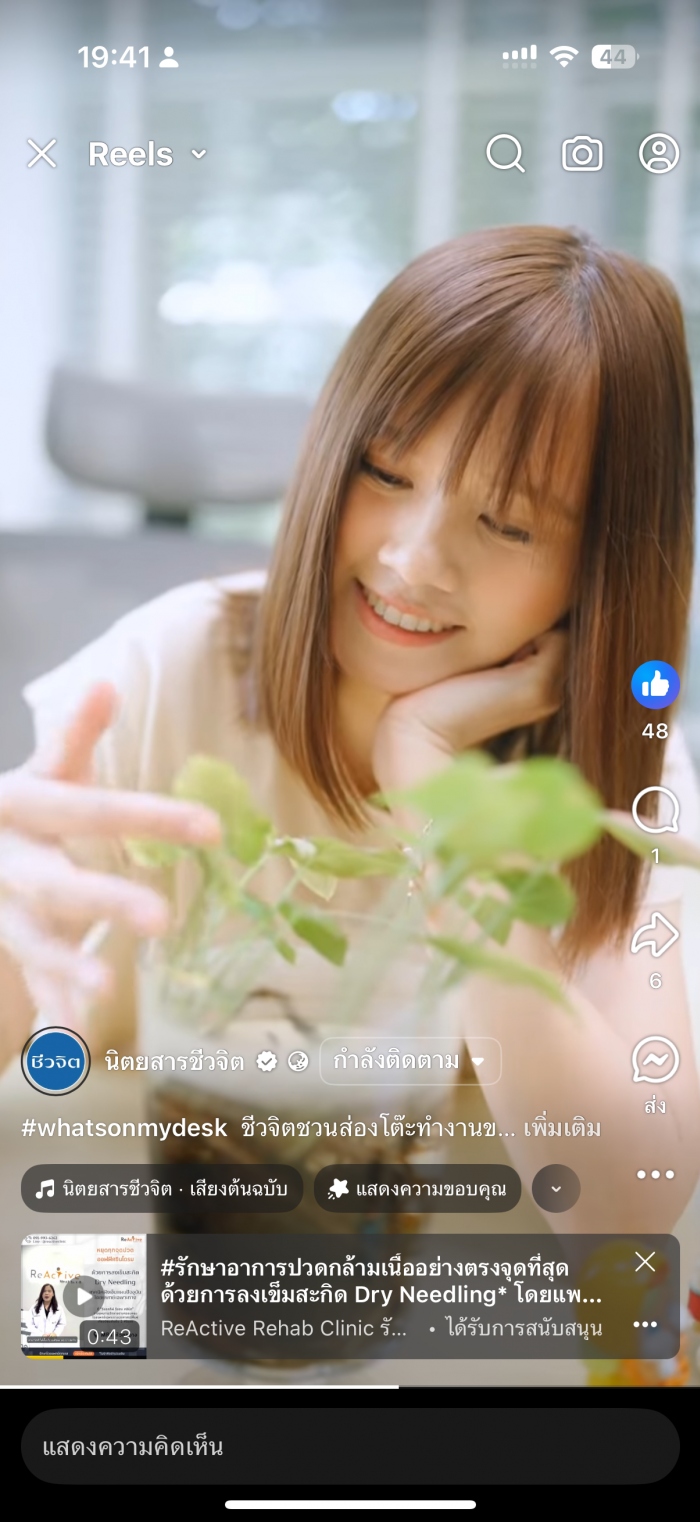Open the original audio chip นิตยสารชีวจิต
This screenshot has height=1522, width=700.
(x=162, y=1189)
